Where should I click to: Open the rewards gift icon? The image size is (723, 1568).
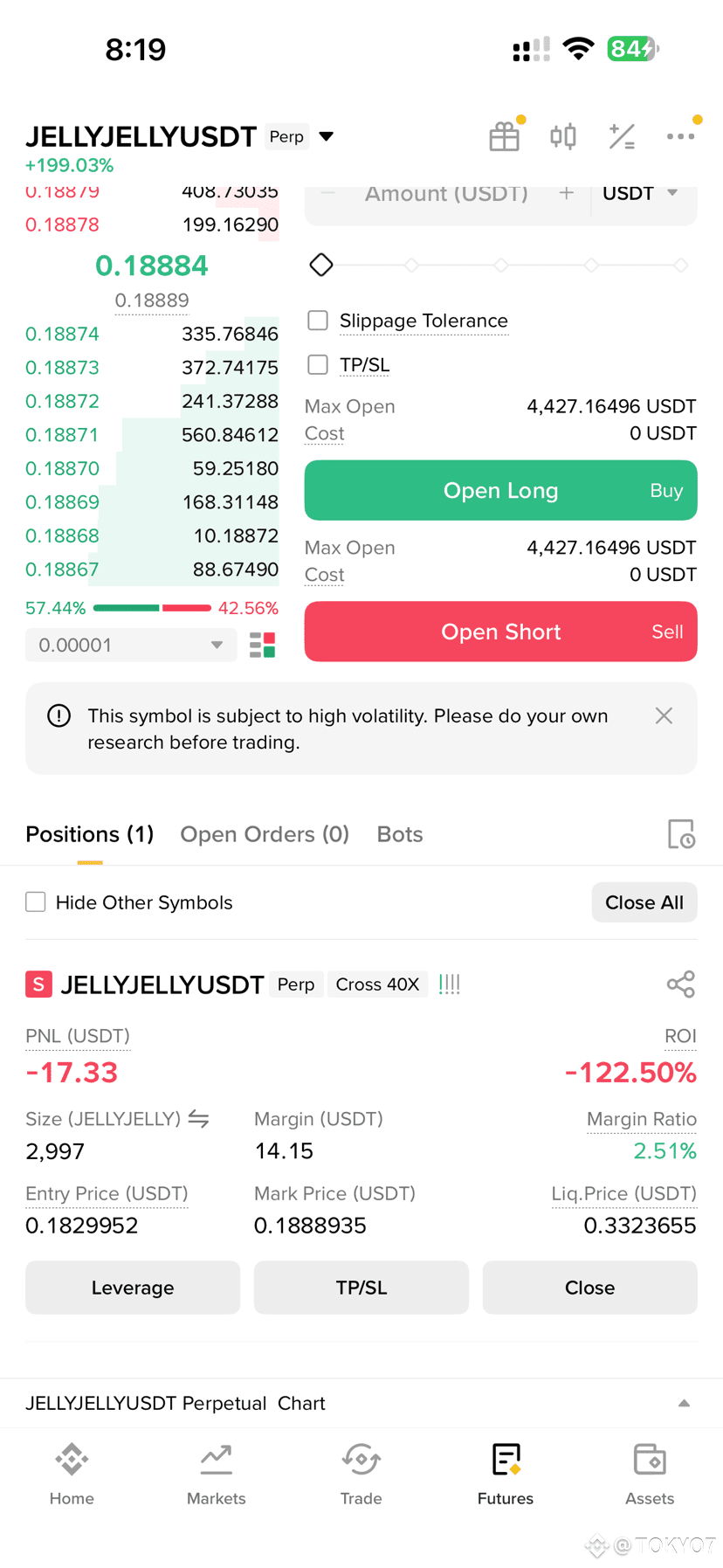[x=504, y=135]
